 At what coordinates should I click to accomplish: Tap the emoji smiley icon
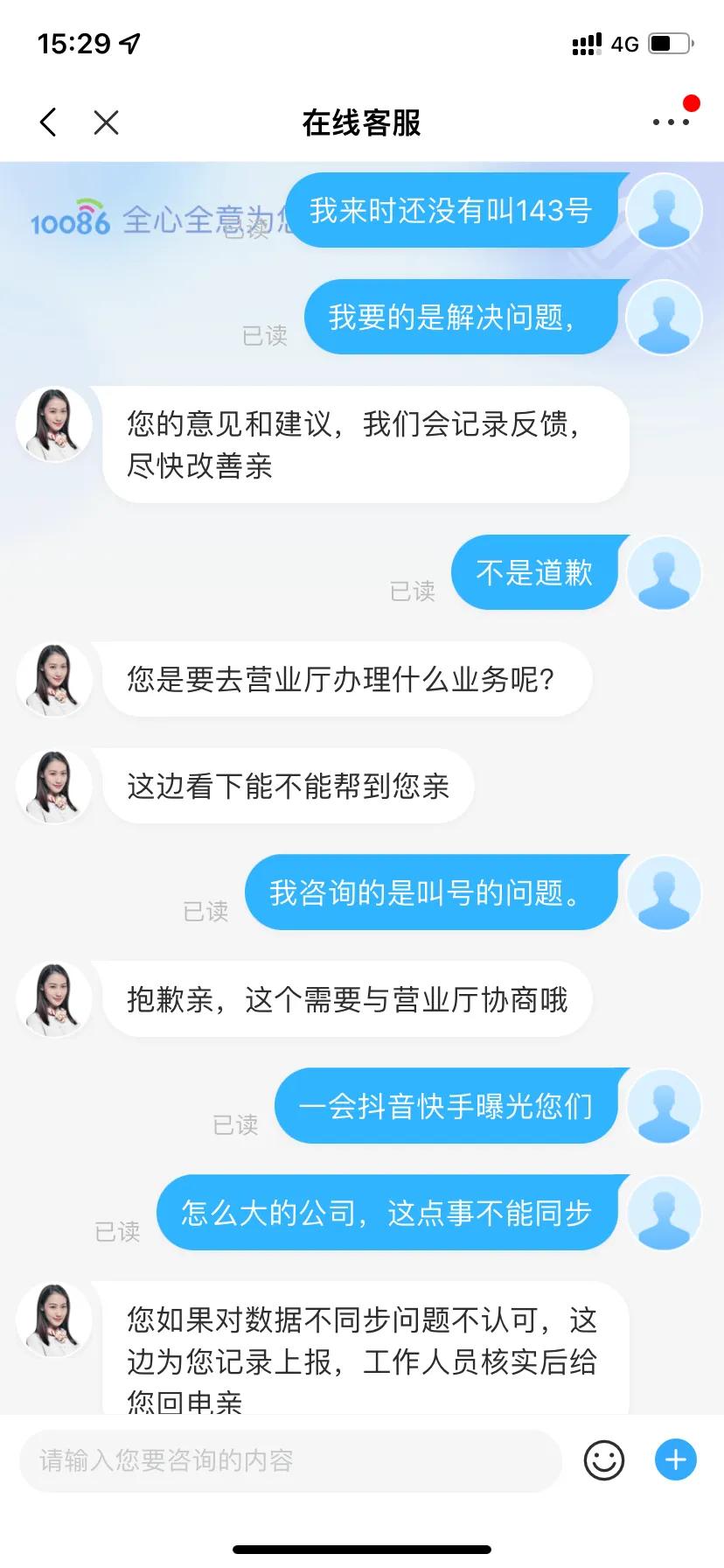[603, 1459]
